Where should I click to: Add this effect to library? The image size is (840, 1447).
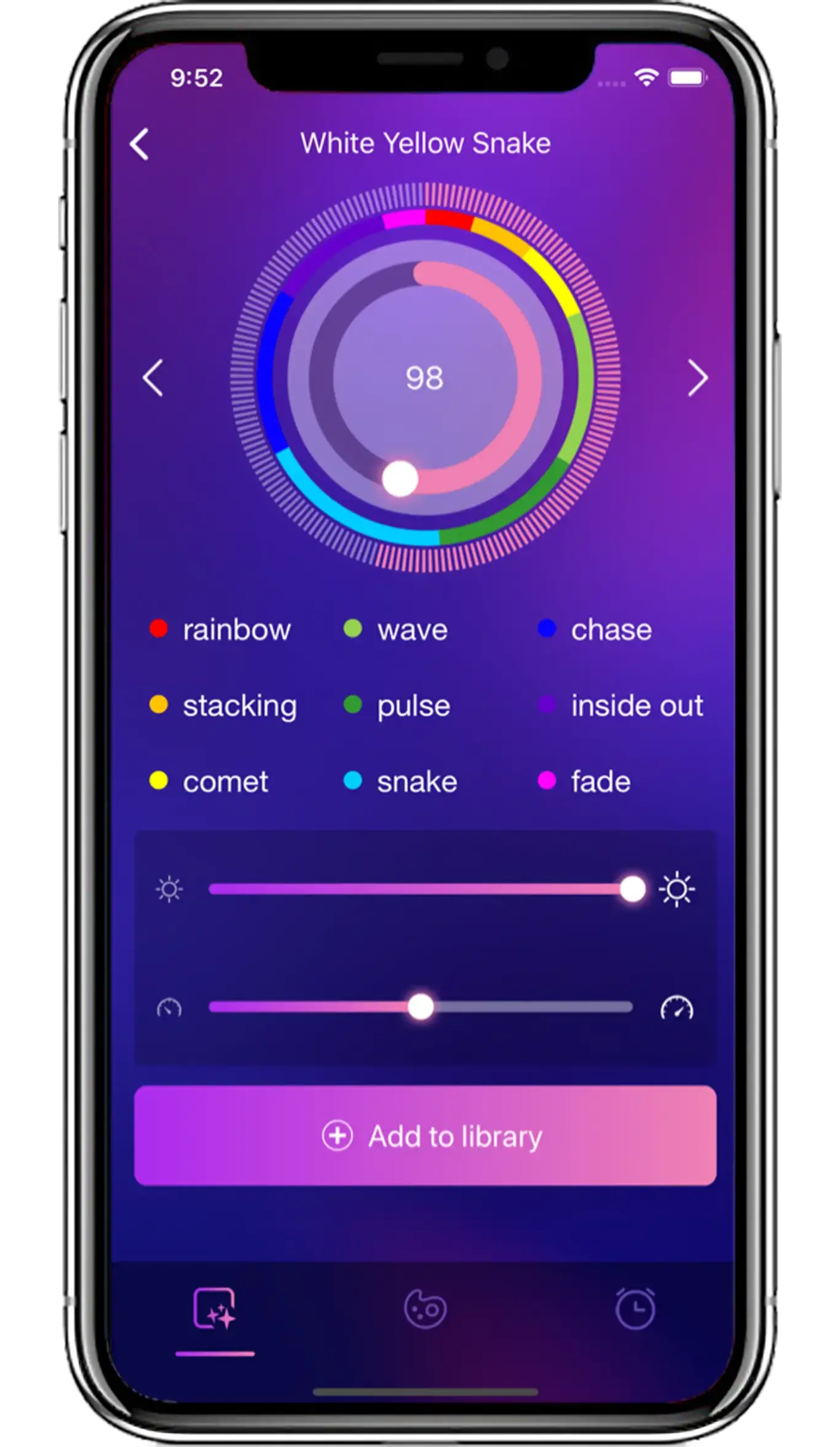[425, 1136]
